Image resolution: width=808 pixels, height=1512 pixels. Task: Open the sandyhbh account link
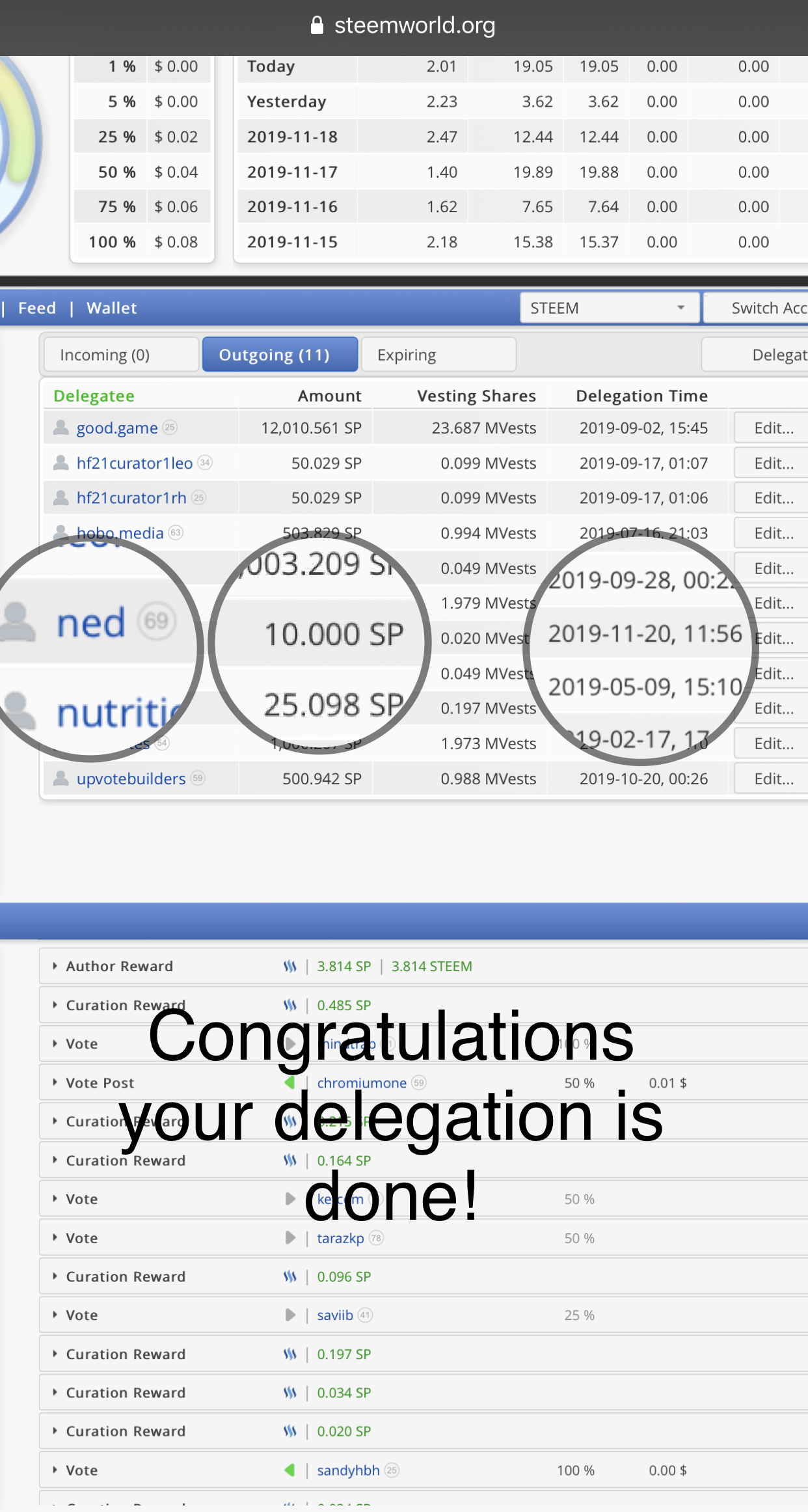pos(348,1470)
